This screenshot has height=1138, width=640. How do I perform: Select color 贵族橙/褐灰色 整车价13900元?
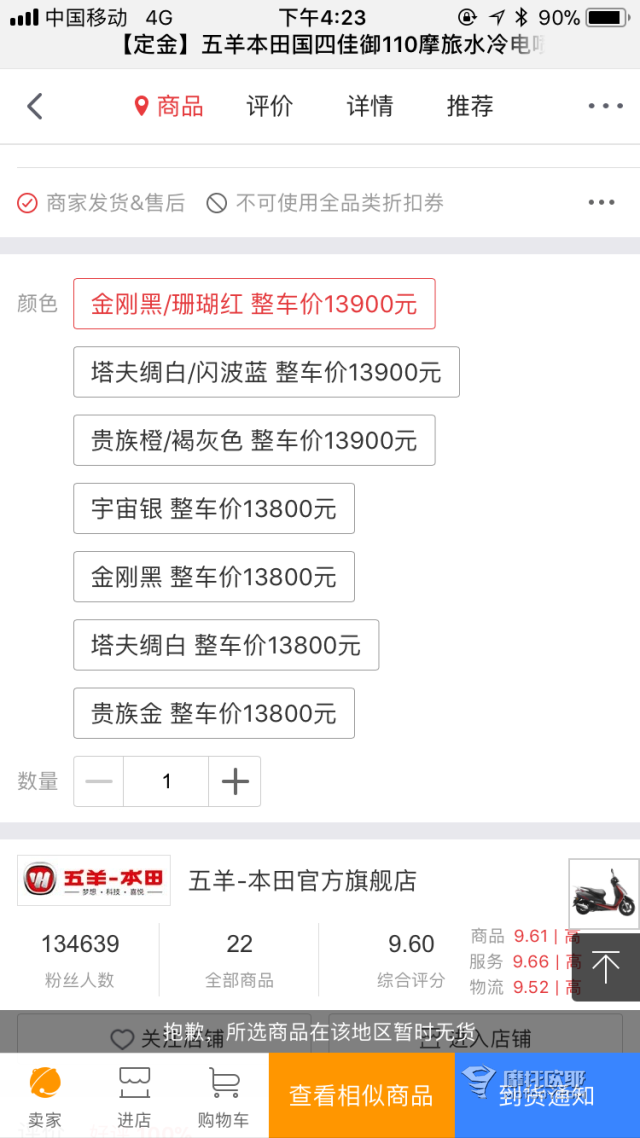coord(254,440)
